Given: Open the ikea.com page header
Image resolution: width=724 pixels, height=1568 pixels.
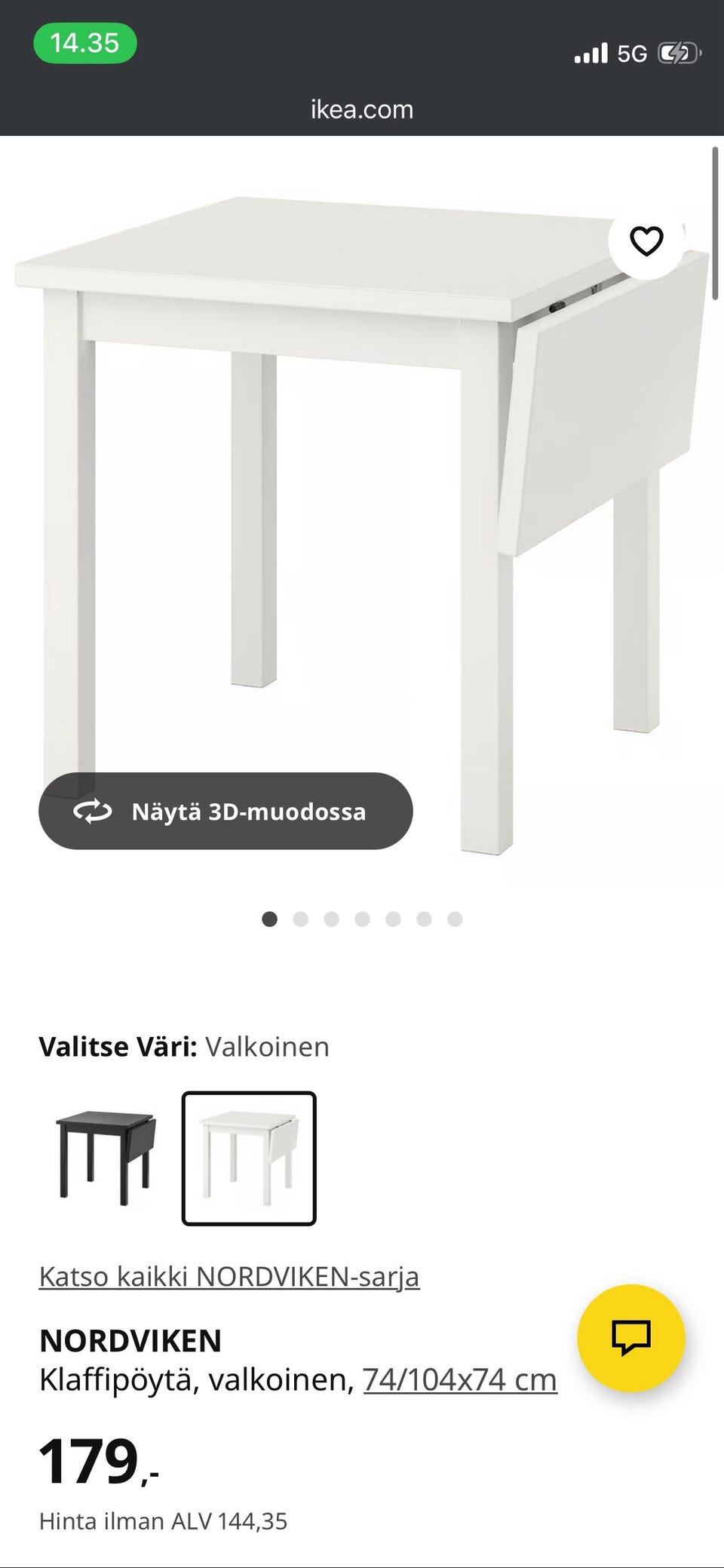Looking at the screenshot, I should [x=361, y=109].
